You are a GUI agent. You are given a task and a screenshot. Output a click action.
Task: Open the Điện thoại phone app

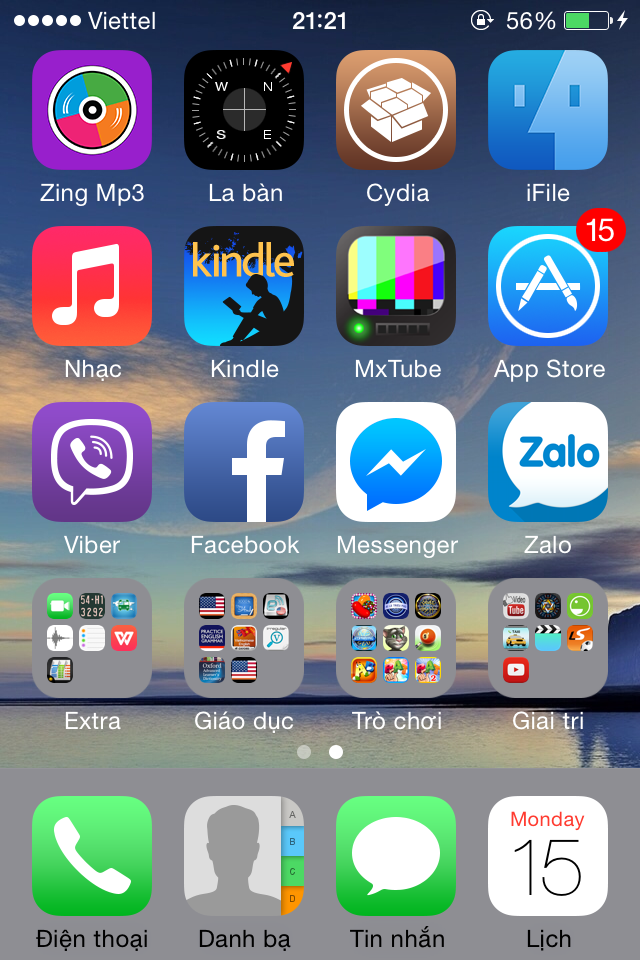(x=92, y=856)
